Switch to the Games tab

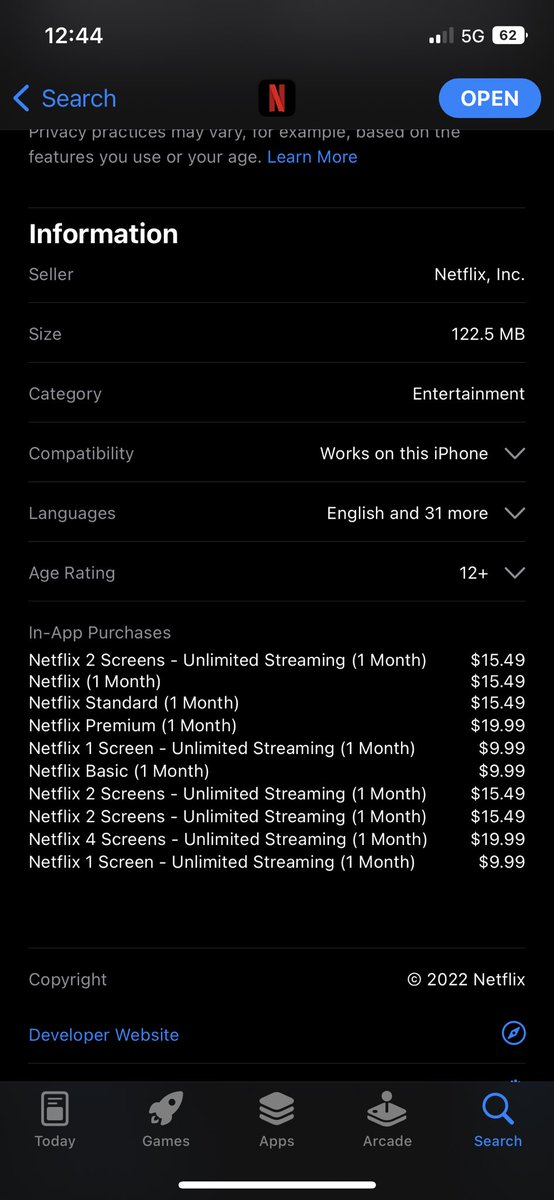[x=166, y=1120]
